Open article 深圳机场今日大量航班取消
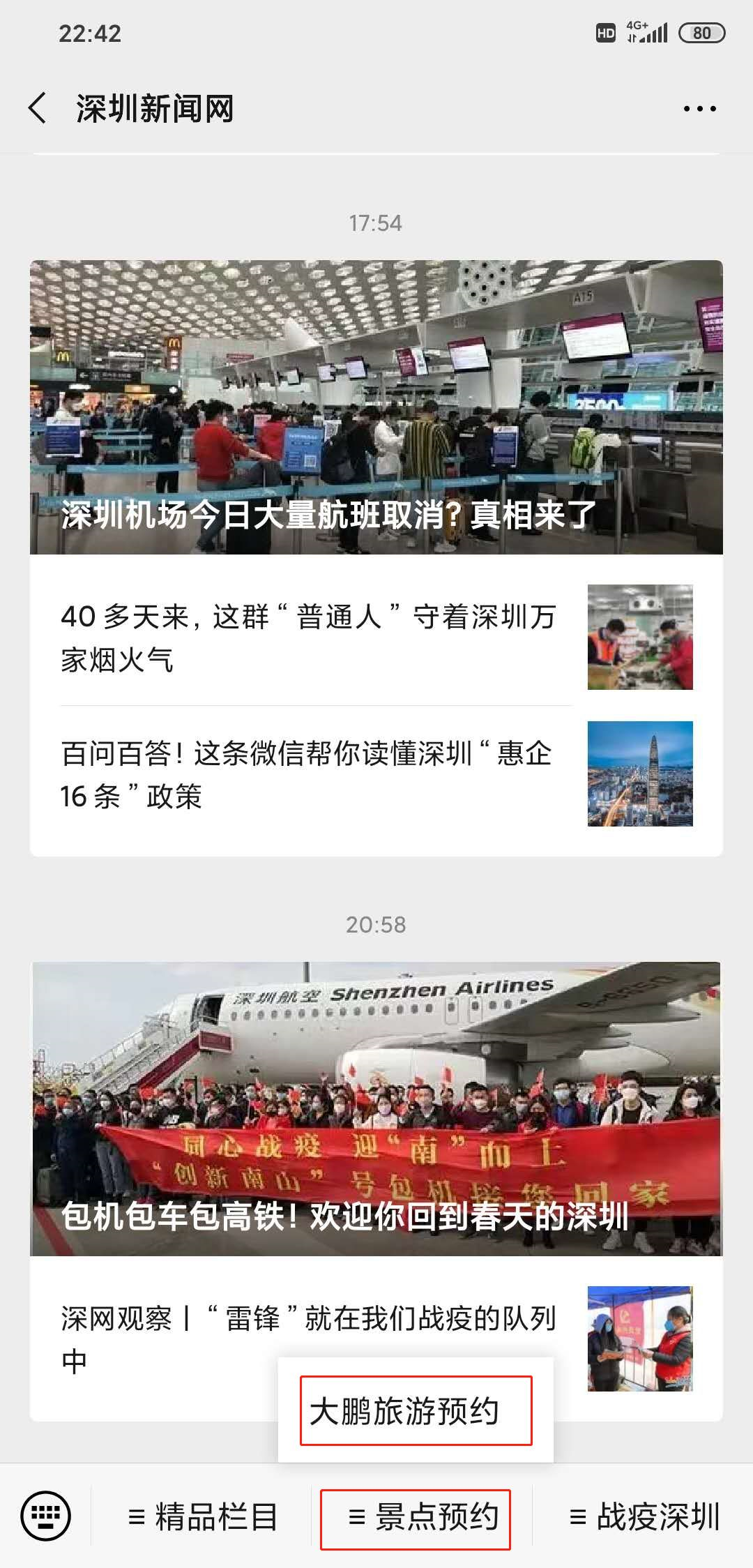This screenshot has width=753, height=1568. coord(376,407)
